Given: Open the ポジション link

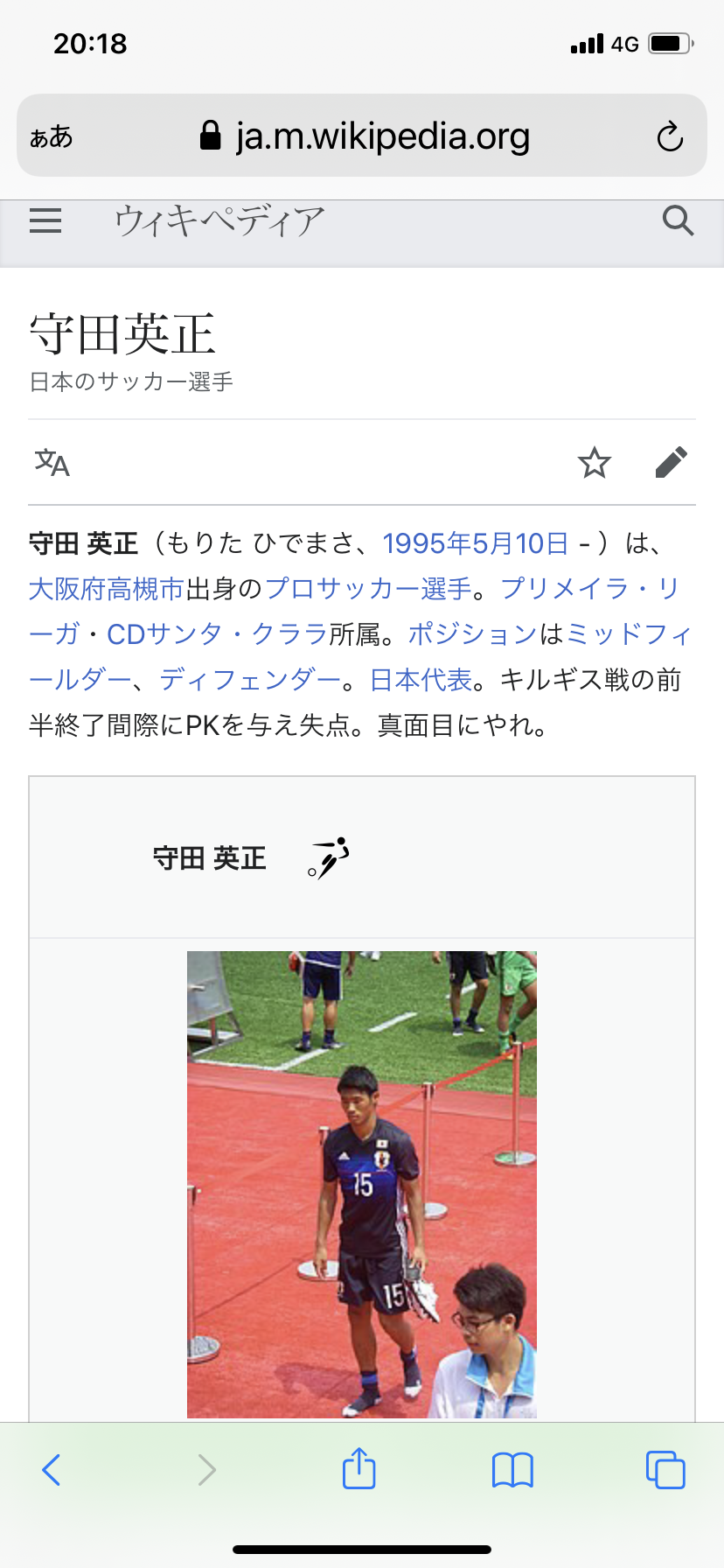Looking at the screenshot, I should pos(472,634).
